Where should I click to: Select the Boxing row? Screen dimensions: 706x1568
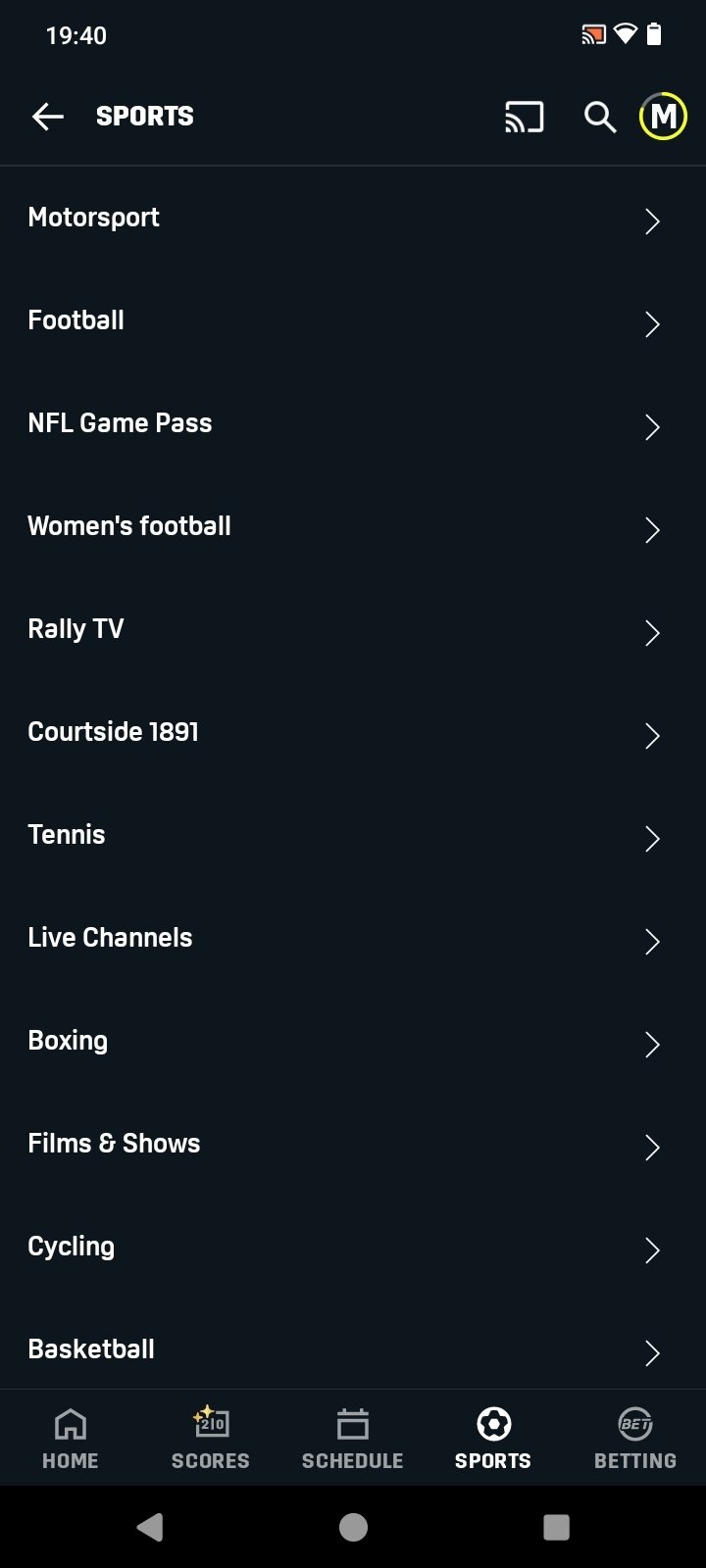coord(353,1043)
